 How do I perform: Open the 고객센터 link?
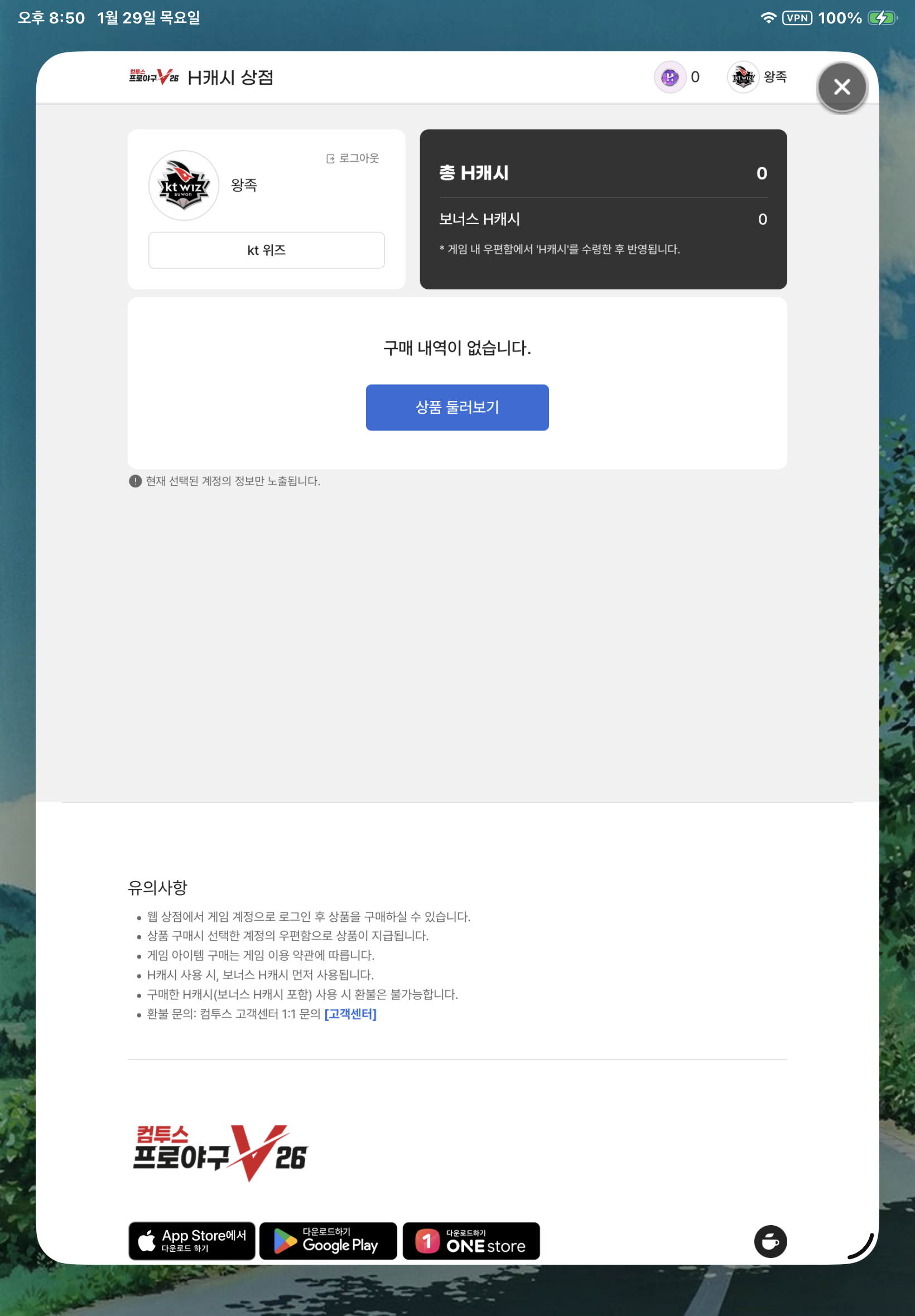point(350,1014)
